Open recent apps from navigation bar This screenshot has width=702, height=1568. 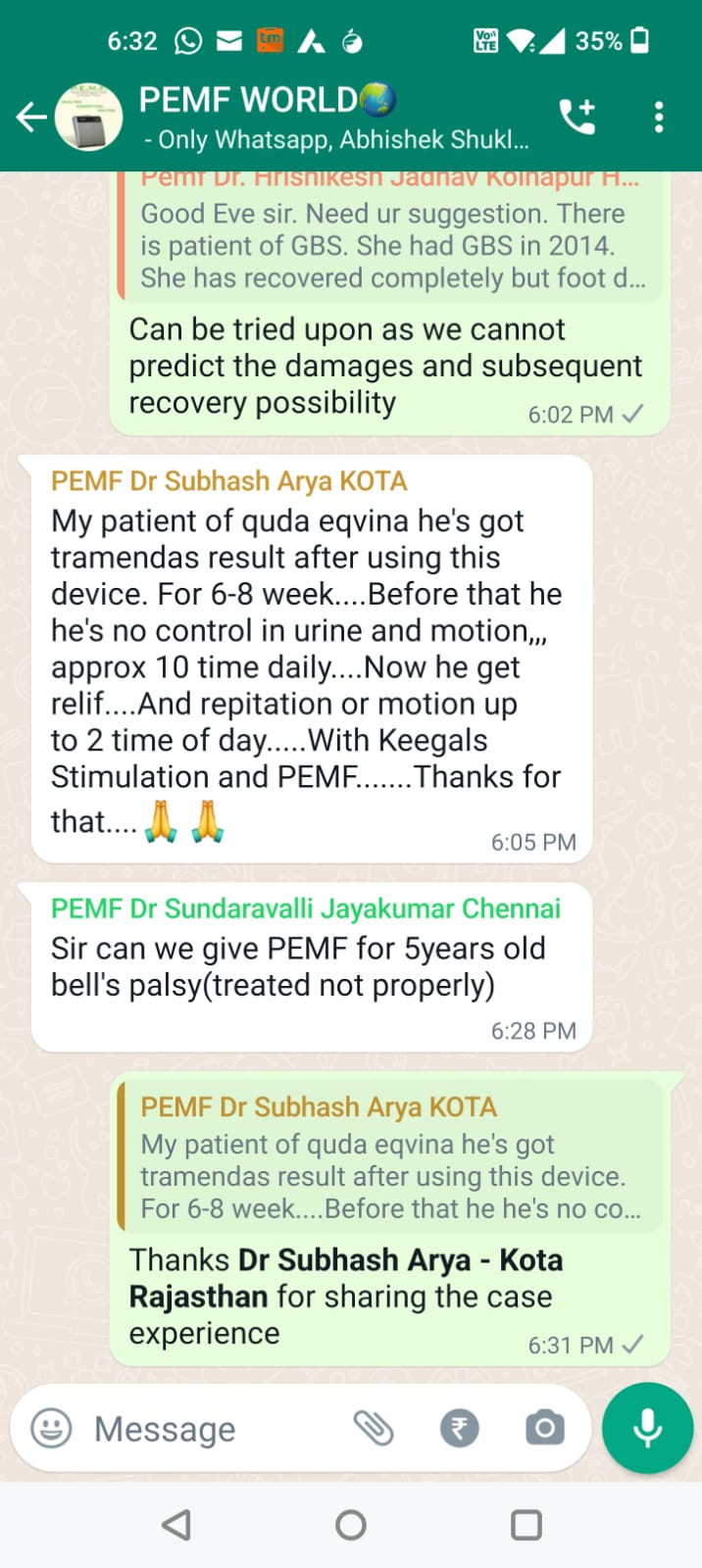[x=526, y=1525]
